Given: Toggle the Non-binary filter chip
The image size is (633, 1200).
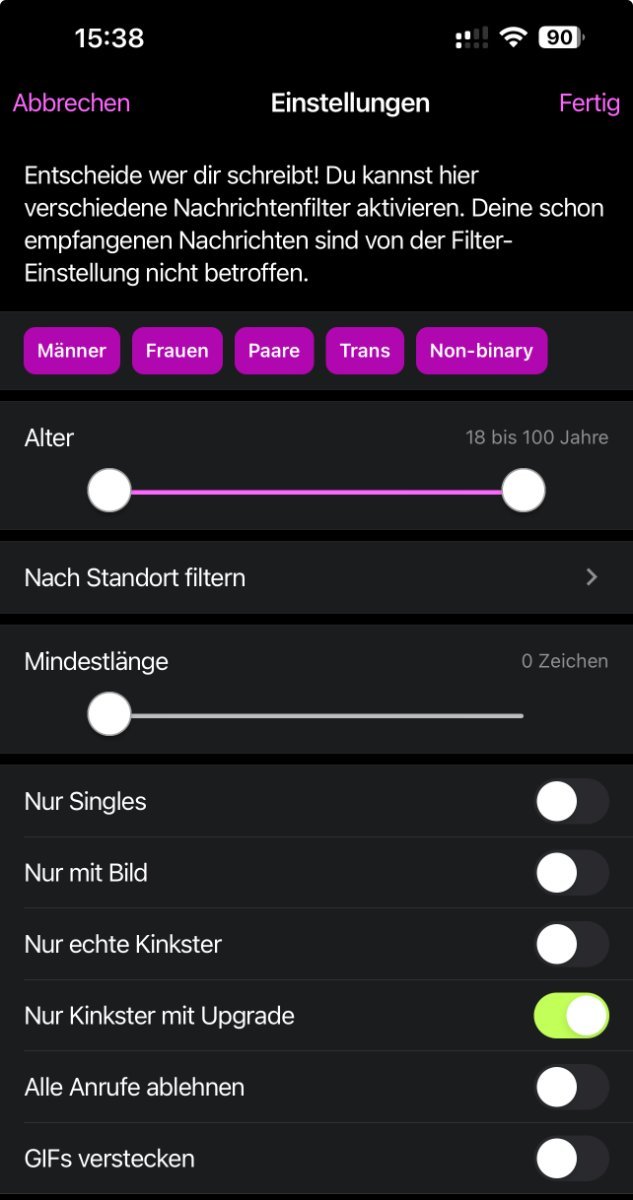Looking at the screenshot, I should tap(481, 351).
